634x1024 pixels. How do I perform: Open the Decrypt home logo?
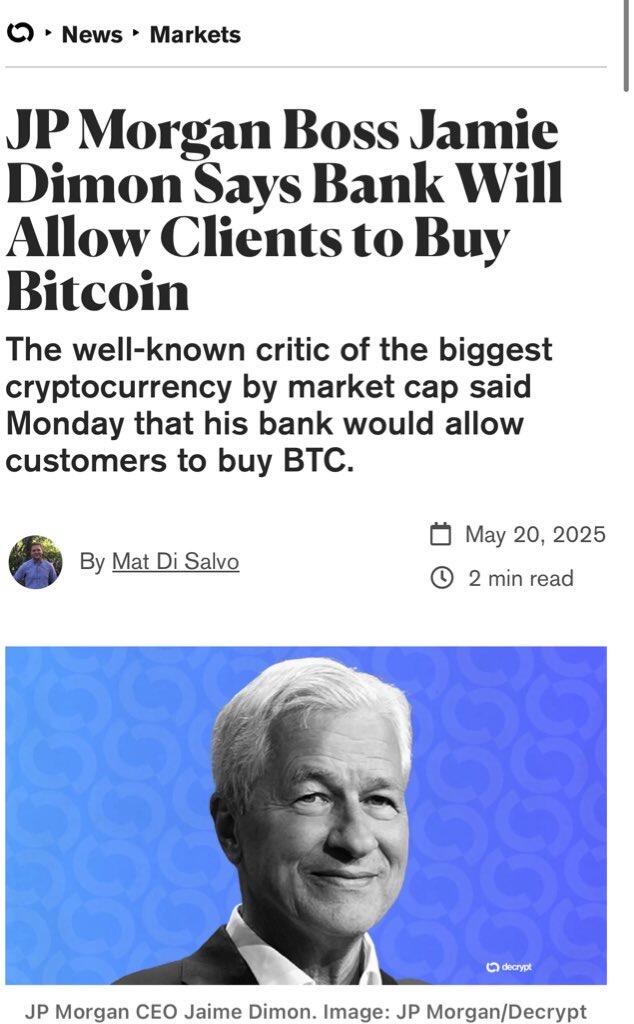(x=19, y=34)
